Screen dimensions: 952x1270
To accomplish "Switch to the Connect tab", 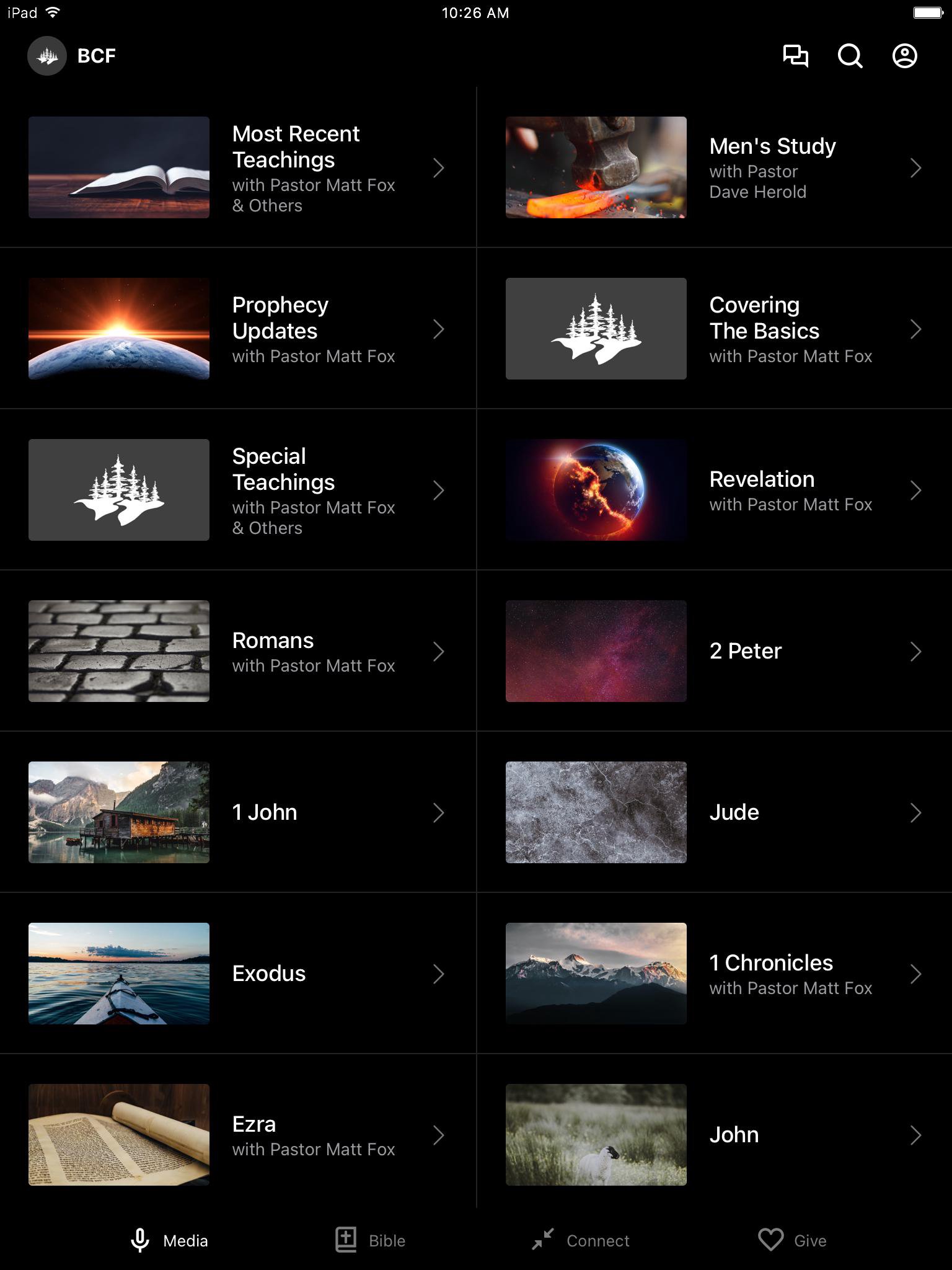I will (581, 1240).
